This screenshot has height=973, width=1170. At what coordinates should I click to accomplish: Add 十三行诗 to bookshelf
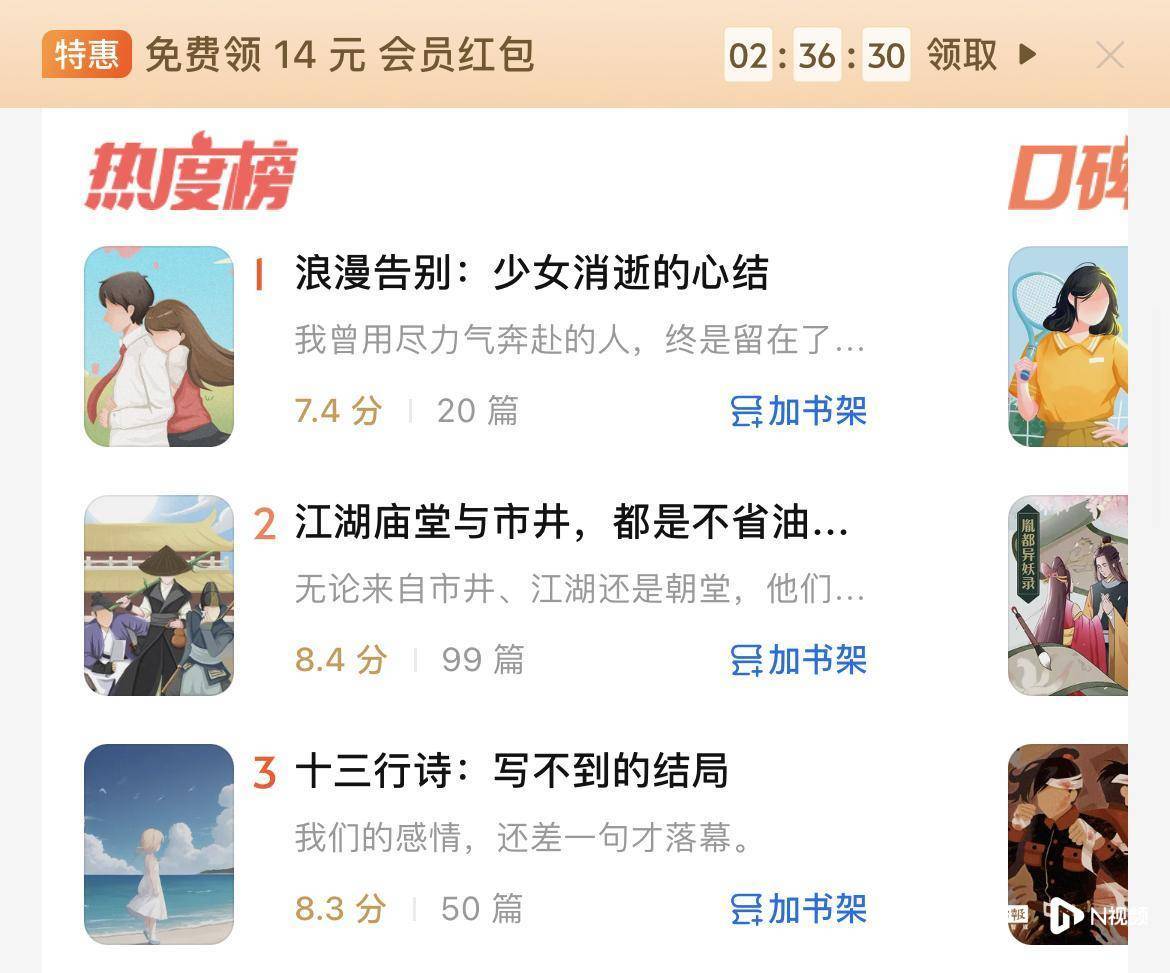(x=798, y=909)
